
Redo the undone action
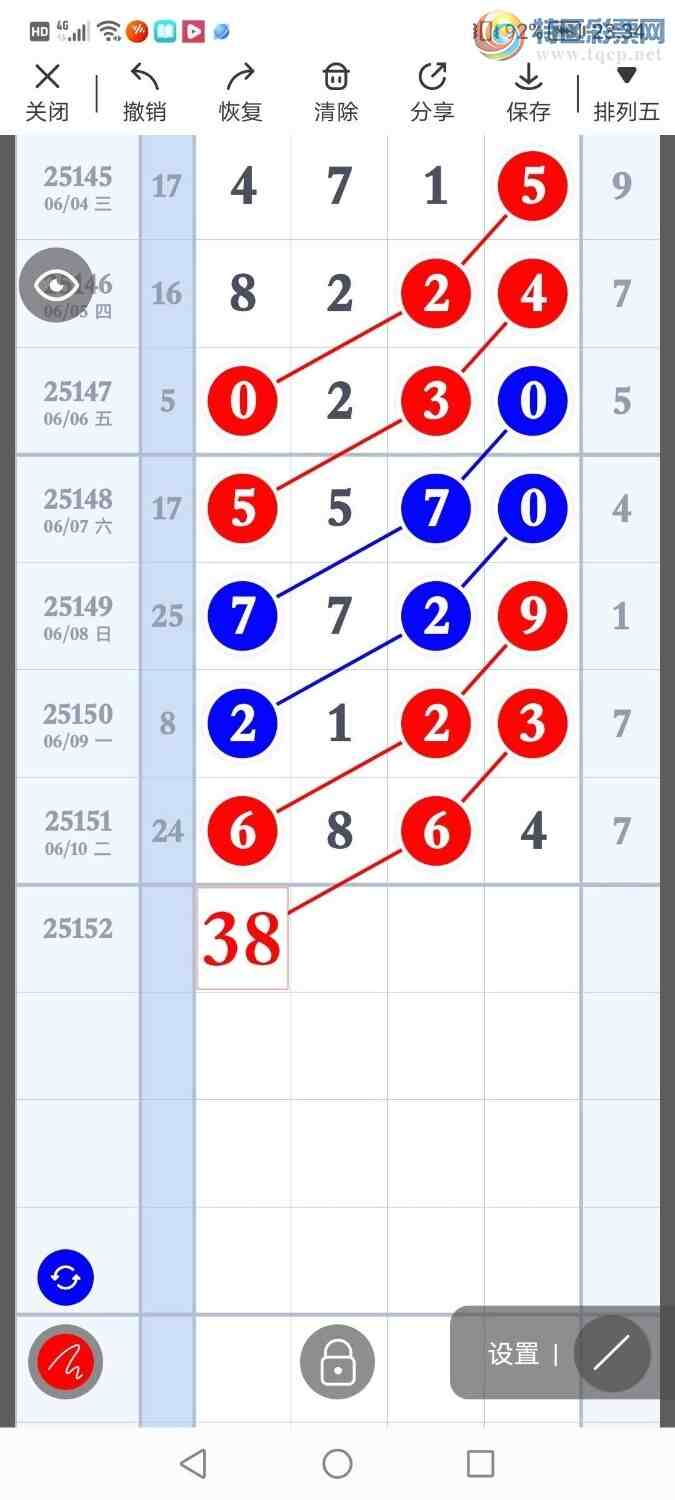click(x=240, y=92)
